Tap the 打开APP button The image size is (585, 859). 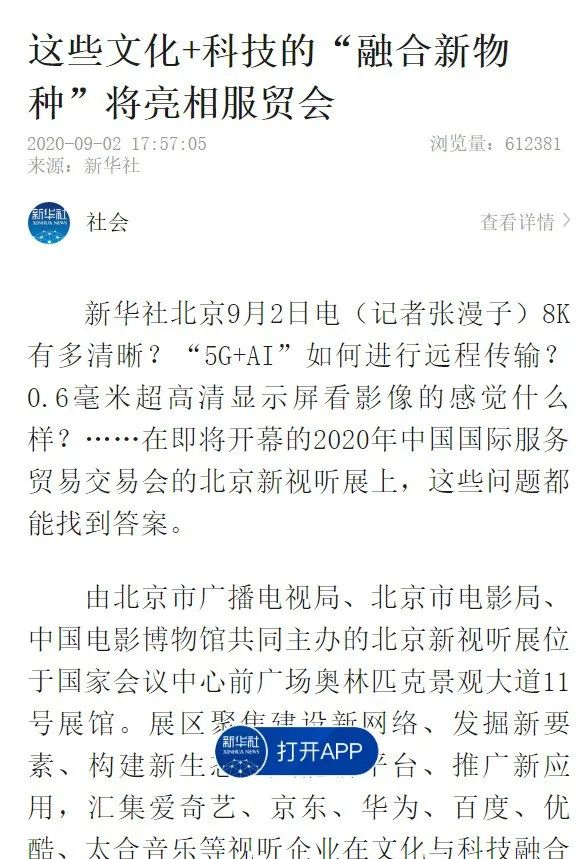296,751
